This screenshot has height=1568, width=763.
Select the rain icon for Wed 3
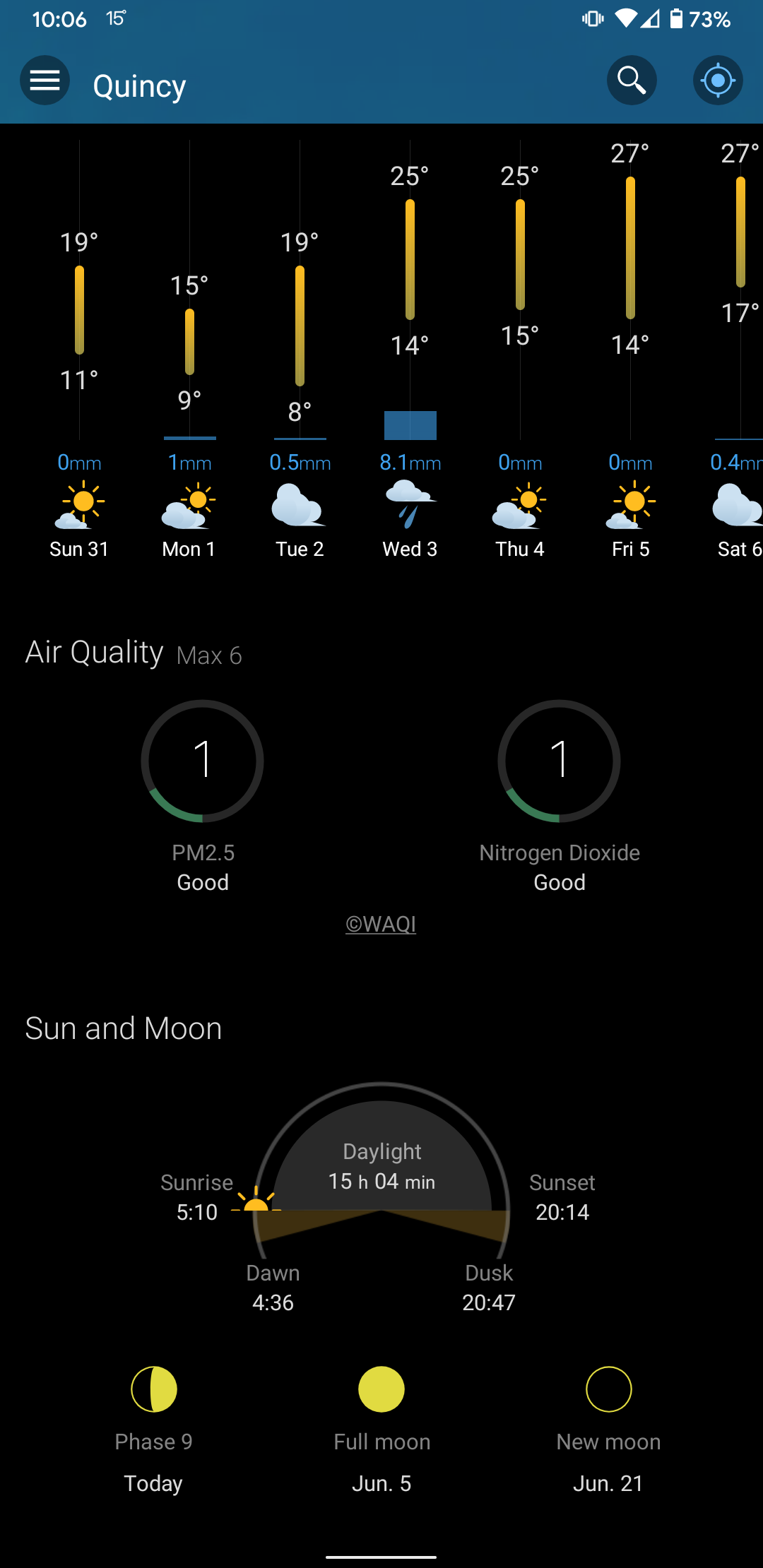tap(410, 505)
